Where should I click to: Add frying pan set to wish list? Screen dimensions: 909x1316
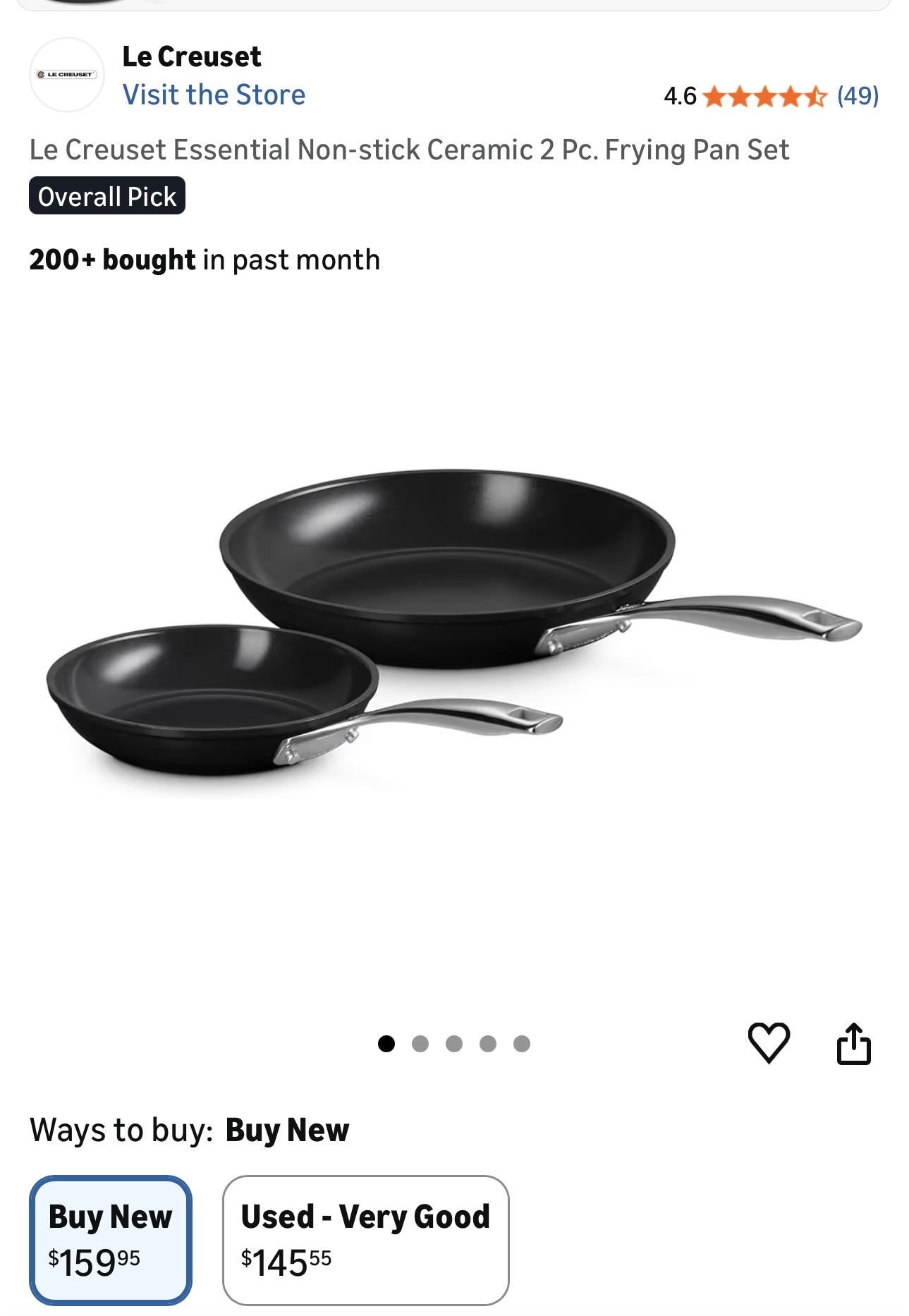pos(768,1043)
